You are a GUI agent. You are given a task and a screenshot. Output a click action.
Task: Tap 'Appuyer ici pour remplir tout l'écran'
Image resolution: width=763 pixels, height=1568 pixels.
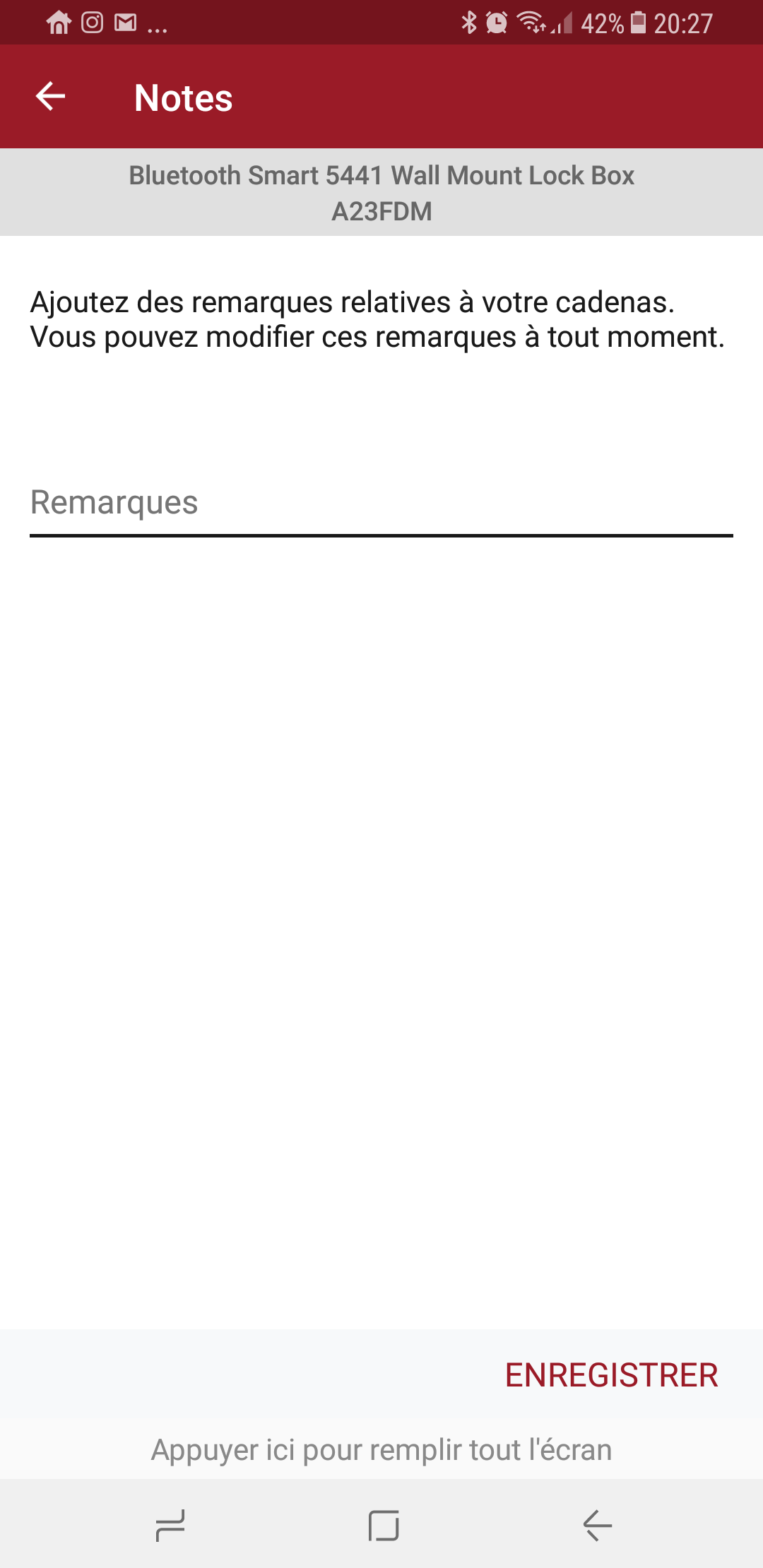(381, 1449)
